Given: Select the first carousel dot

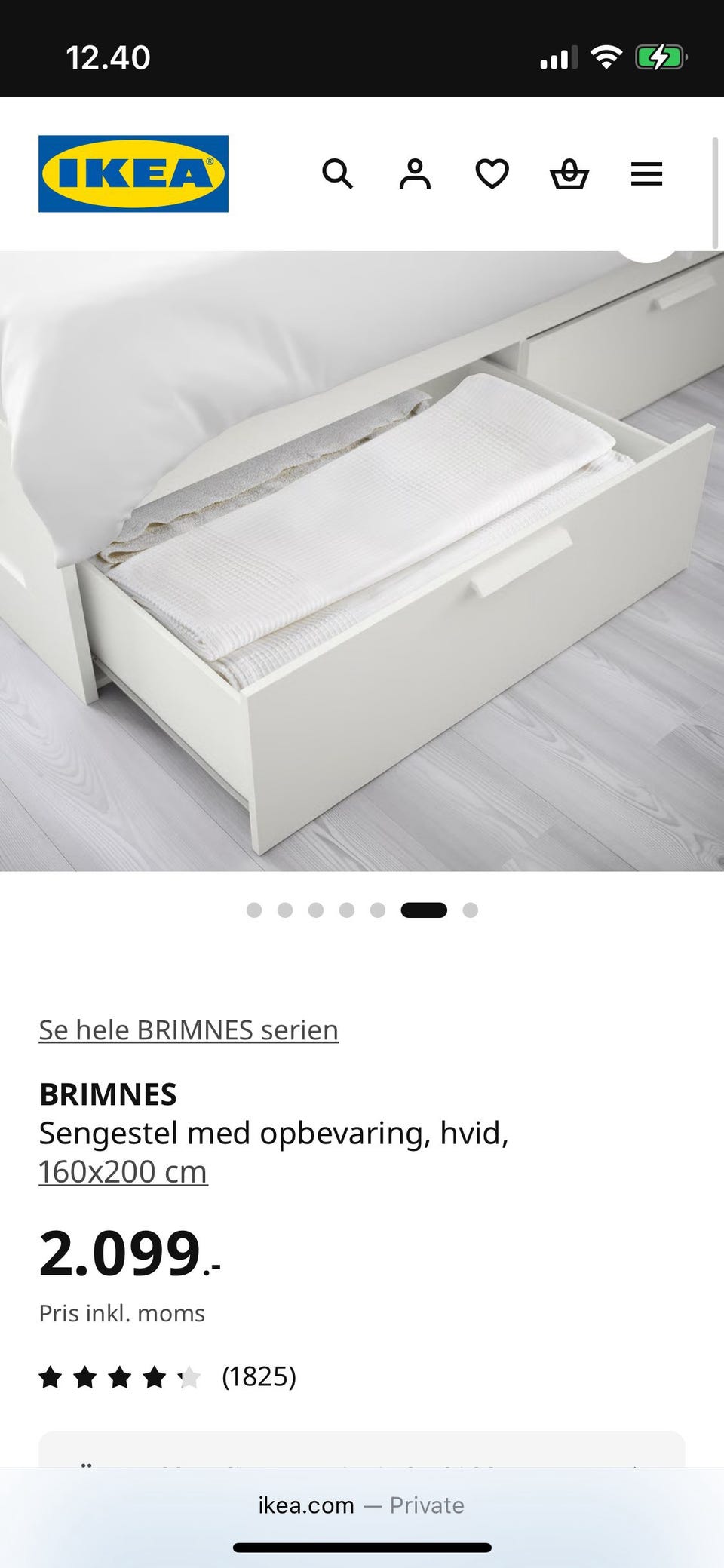Looking at the screenshot, I should [254, 910].
